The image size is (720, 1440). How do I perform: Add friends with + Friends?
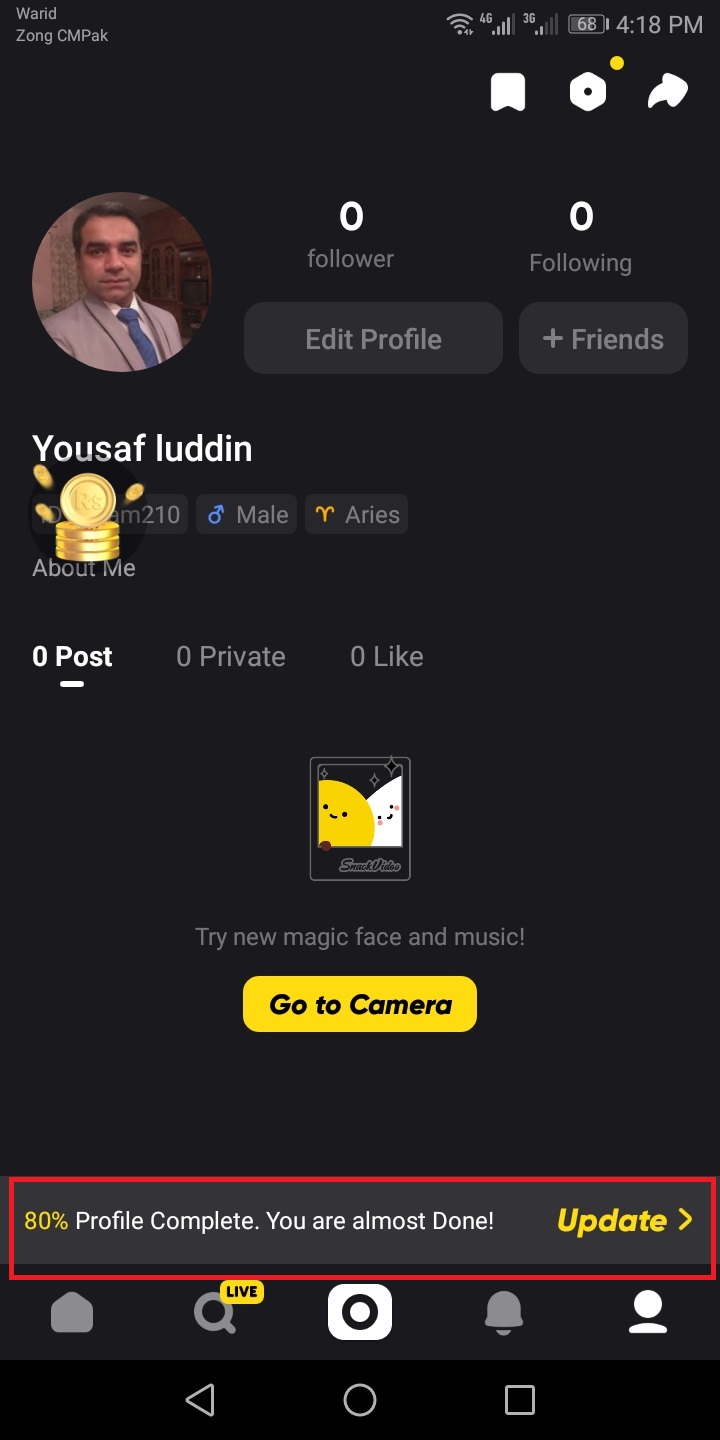603,339
